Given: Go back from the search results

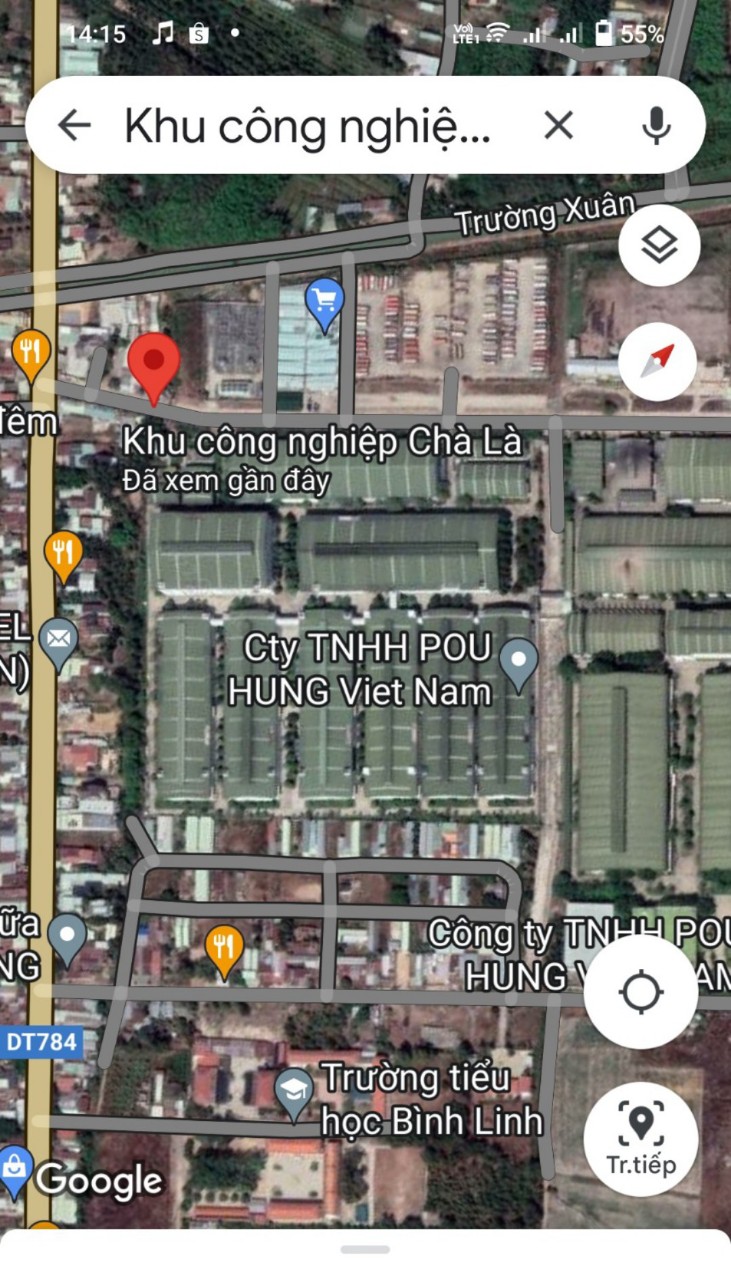Looking at the screenshot, I should pos(74,125).
